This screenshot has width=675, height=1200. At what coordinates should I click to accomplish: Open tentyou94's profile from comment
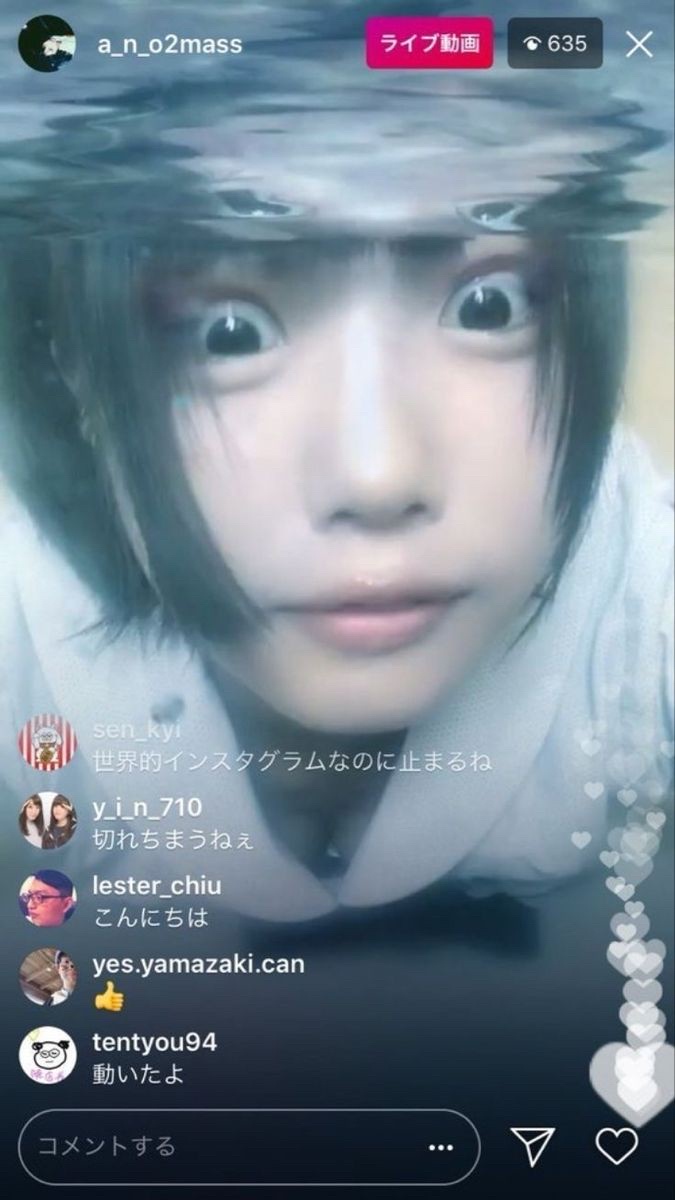click(46, 1055)
